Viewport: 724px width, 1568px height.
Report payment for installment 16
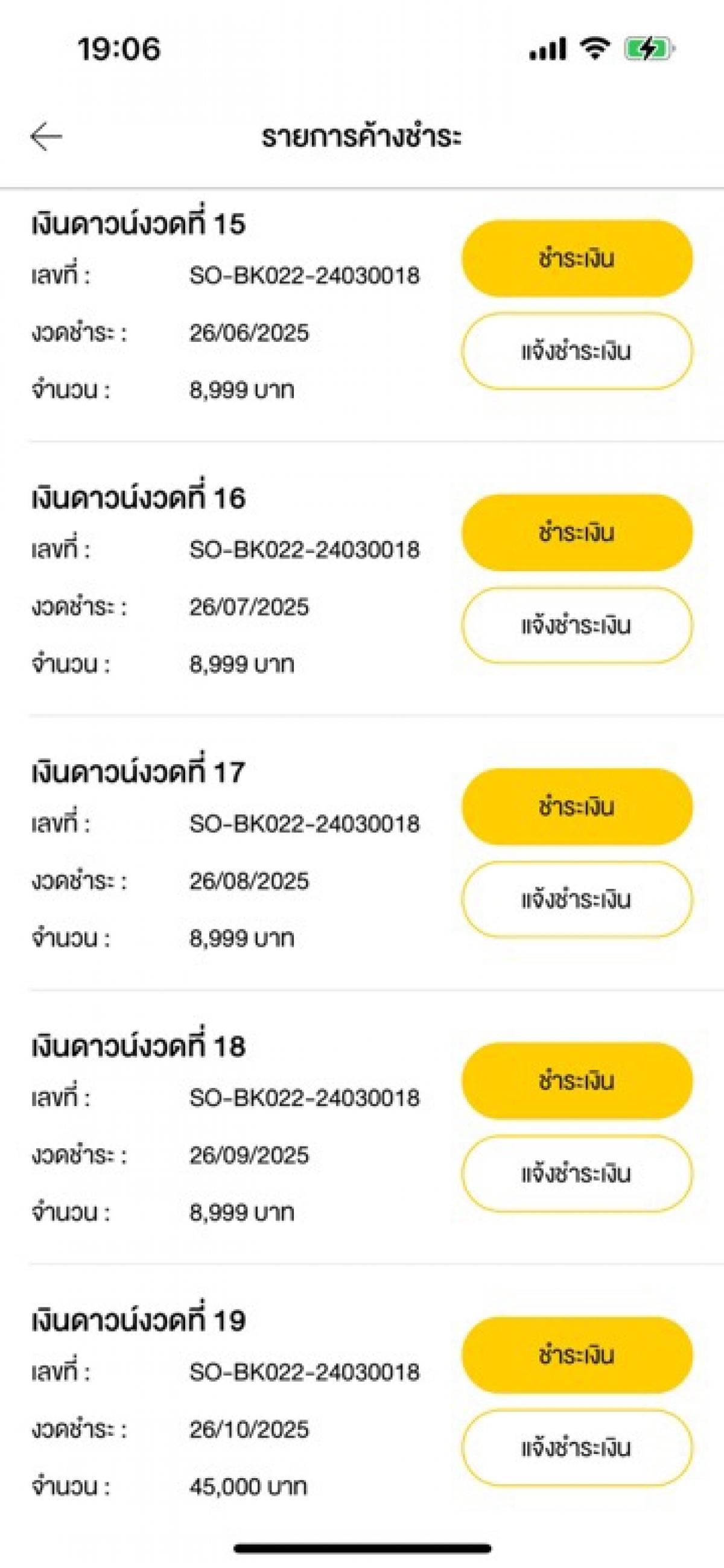577,625
